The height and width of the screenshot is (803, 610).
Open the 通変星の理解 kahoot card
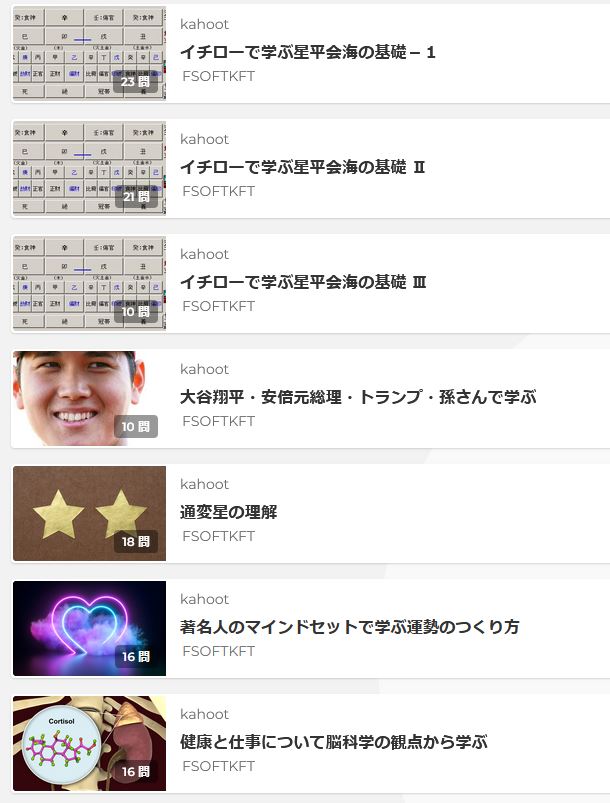pos(229,512)
